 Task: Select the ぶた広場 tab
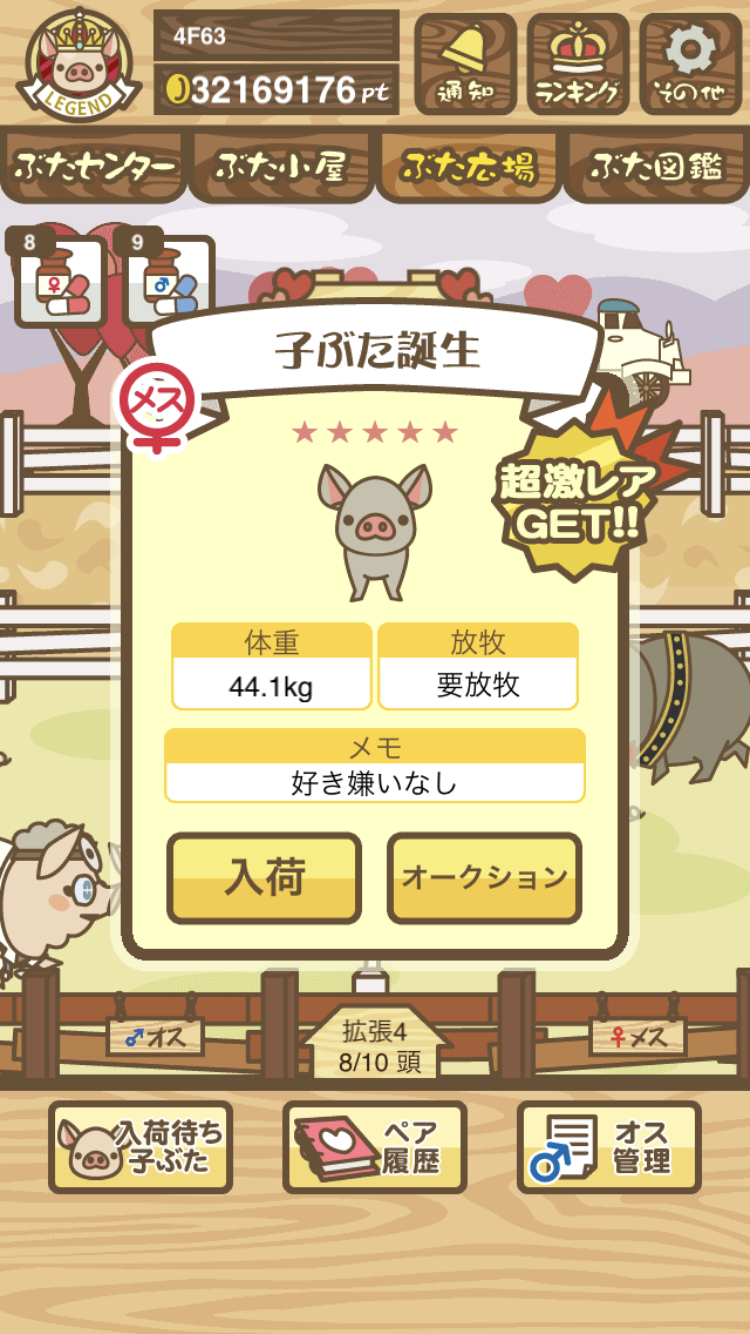(468, 167)
